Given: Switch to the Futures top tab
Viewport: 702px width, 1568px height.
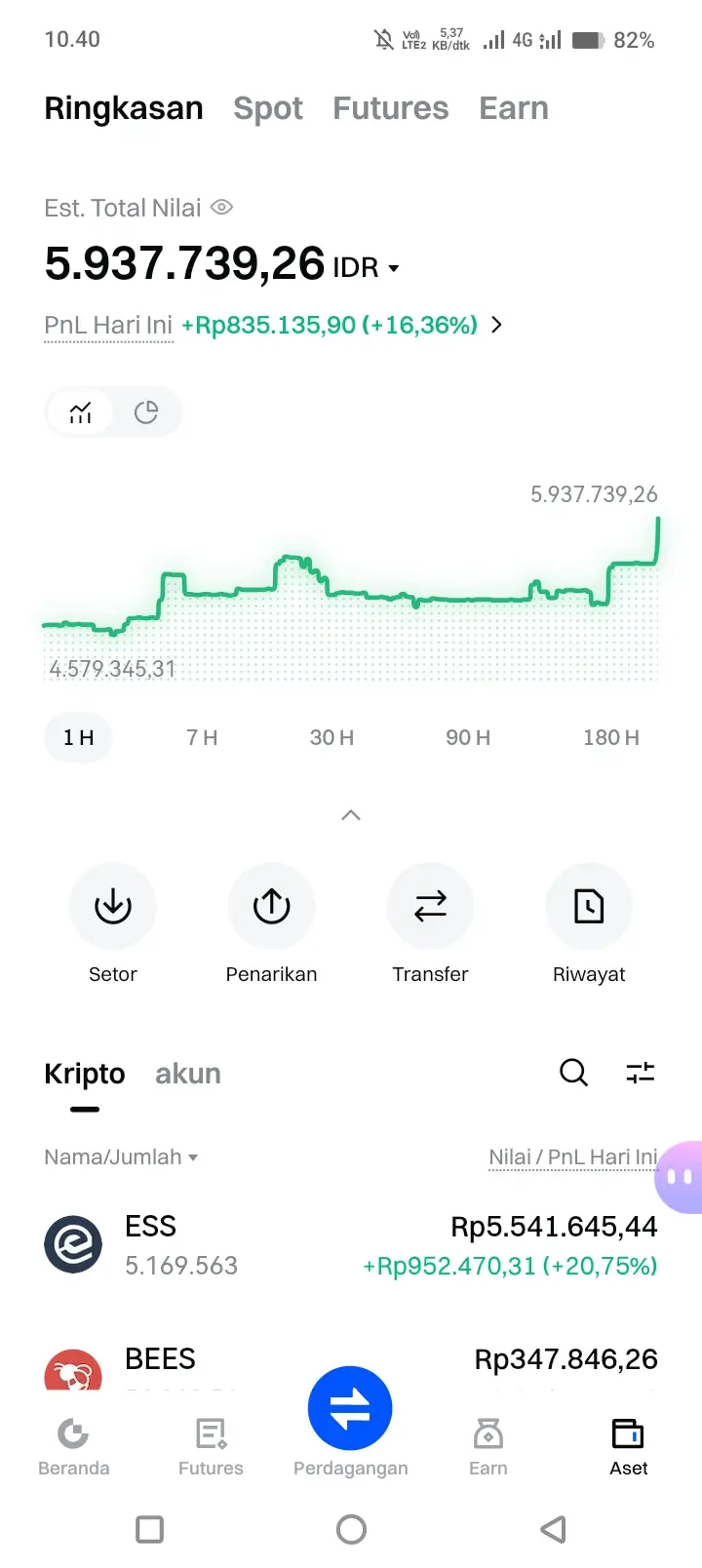Looking at the screenshot, I should click(x=390, y=108).
